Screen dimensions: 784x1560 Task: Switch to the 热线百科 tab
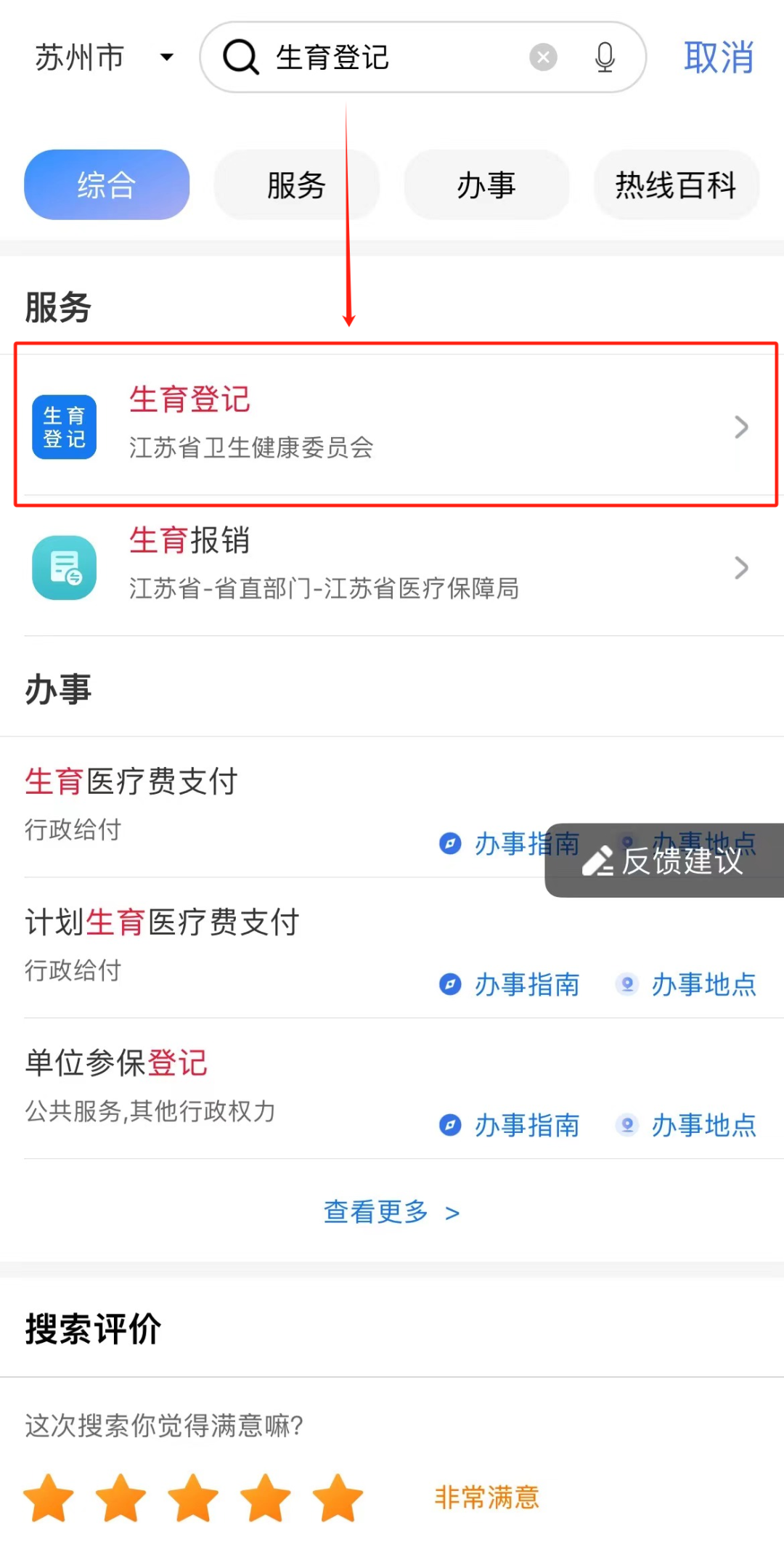click(675, 184)
